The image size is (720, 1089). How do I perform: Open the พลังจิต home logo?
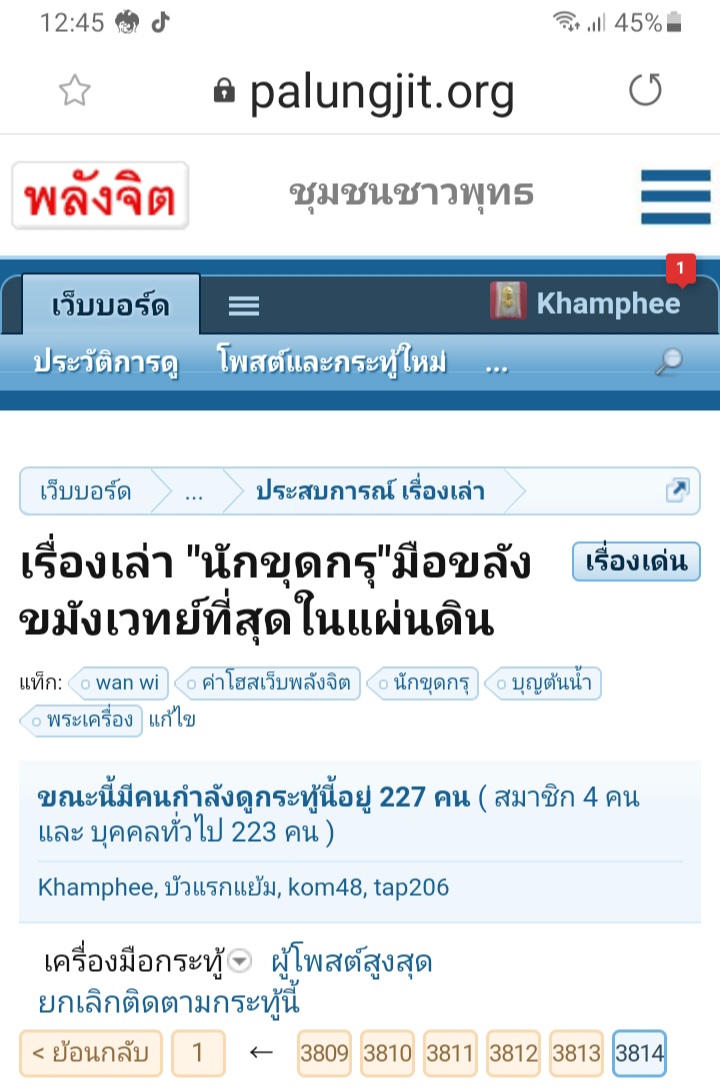pos(101,196)
